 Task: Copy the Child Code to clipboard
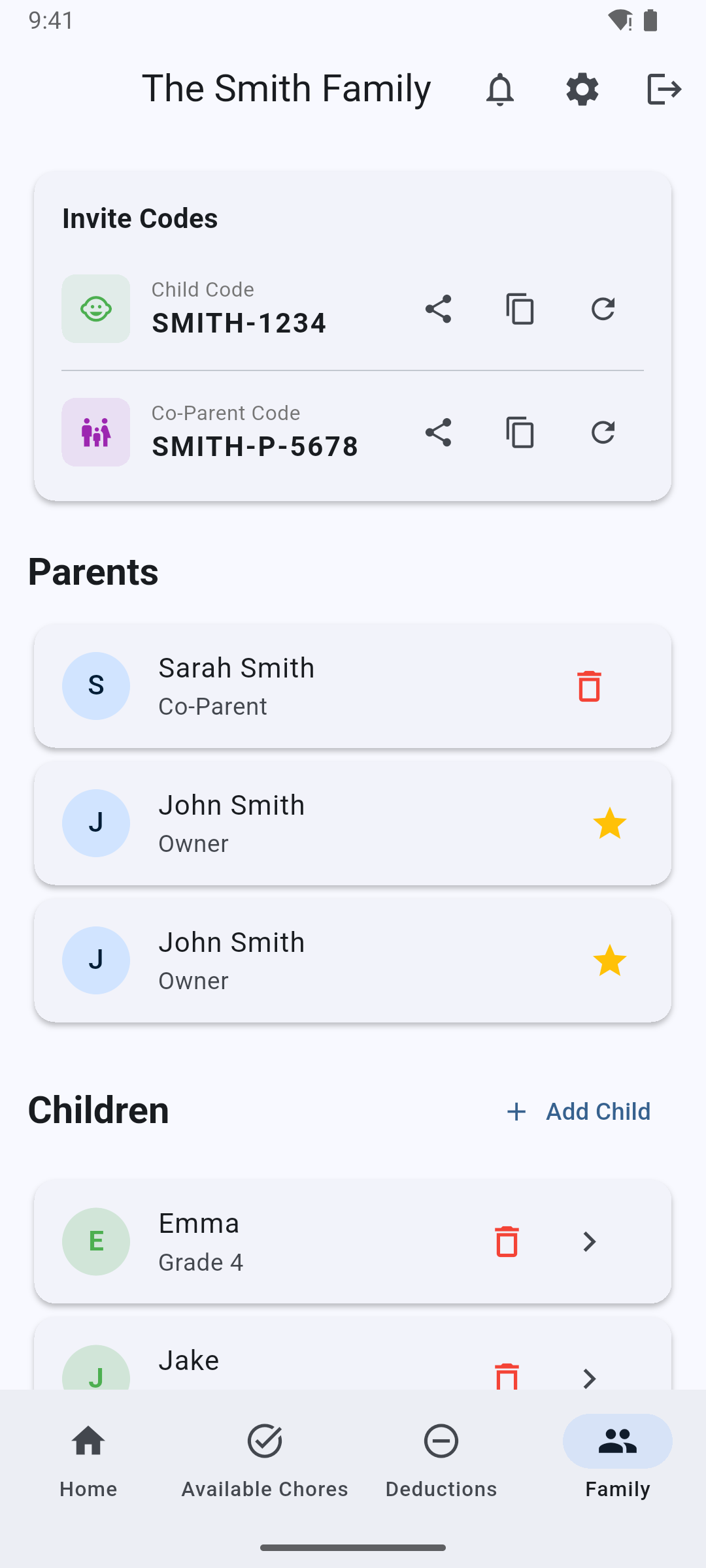click(520, 308)
